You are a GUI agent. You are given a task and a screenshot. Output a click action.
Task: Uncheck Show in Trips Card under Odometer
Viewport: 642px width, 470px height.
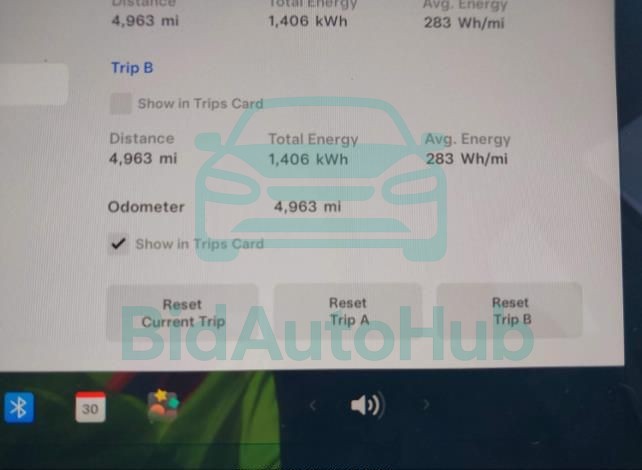(119, 244)
